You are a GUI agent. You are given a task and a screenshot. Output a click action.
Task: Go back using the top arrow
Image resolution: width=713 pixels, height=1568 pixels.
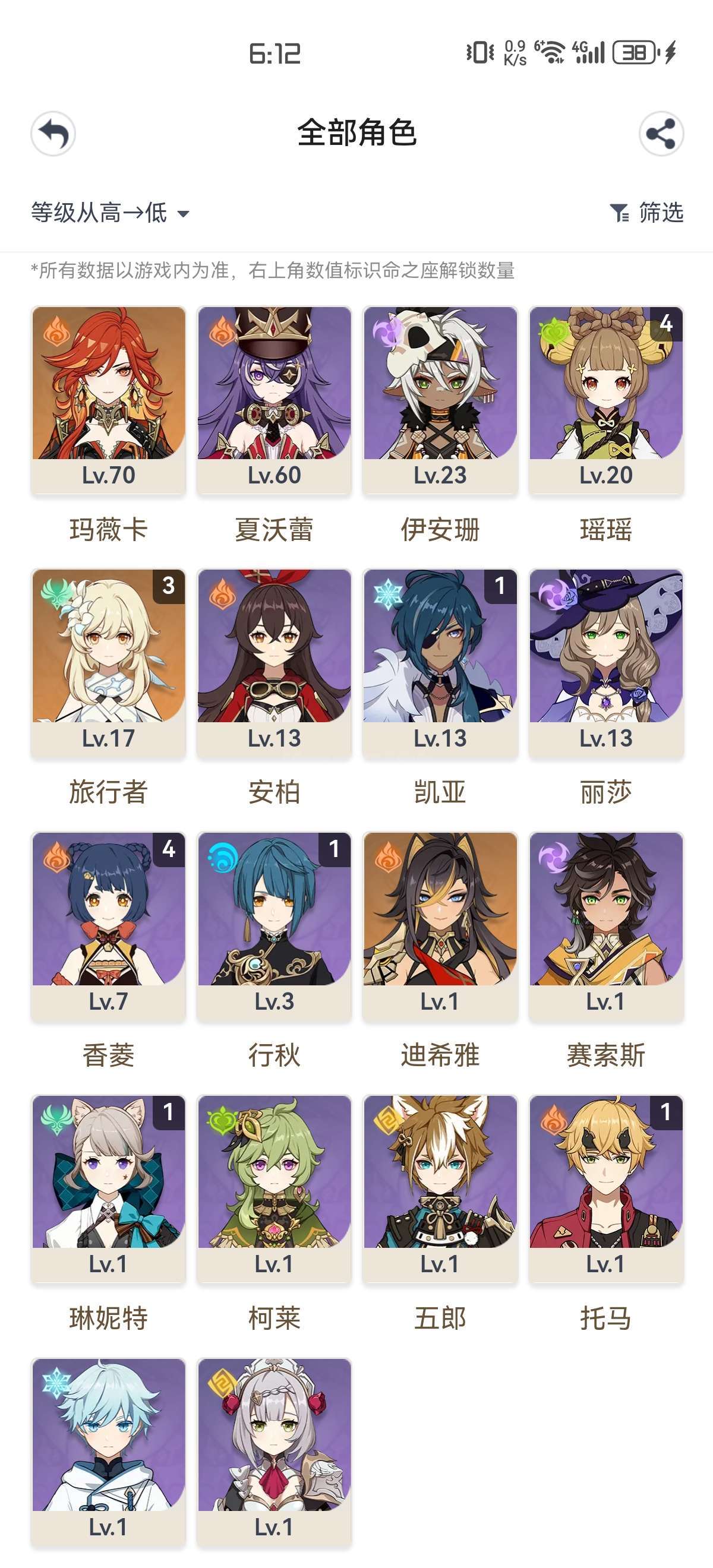[x=53, y=133]
